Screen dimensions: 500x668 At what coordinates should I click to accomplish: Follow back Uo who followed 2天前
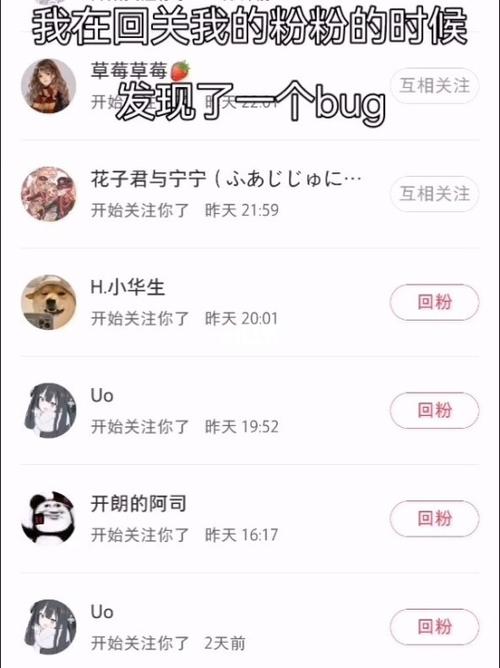click(x=434, y=627)
